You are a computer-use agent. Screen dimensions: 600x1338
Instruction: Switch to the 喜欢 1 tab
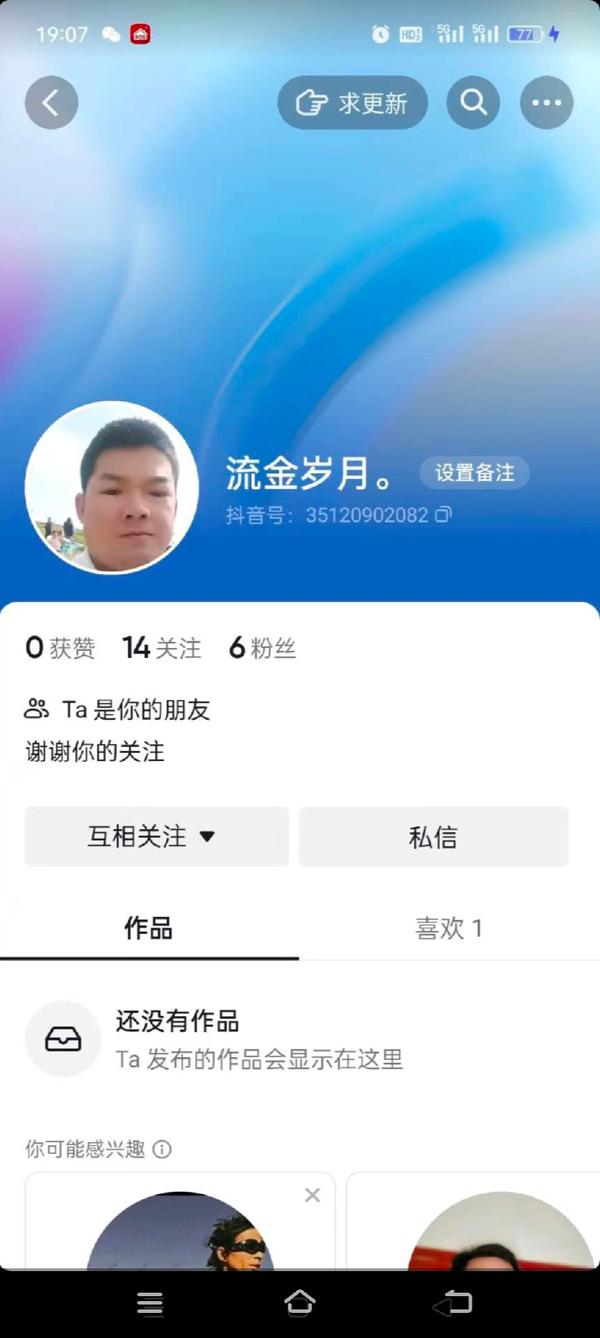[x=448, y=929]
